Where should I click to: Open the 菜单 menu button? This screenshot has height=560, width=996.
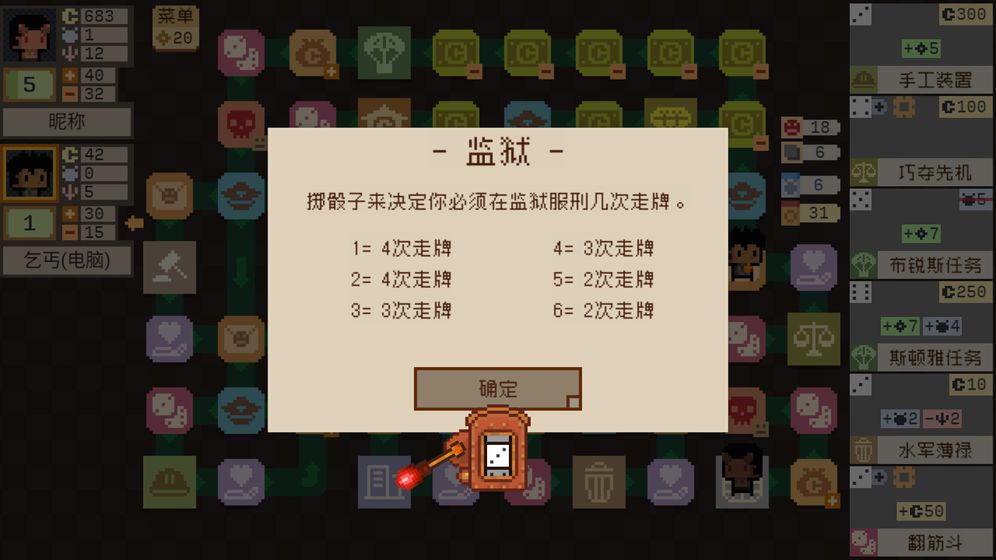(x=176, y=26)
